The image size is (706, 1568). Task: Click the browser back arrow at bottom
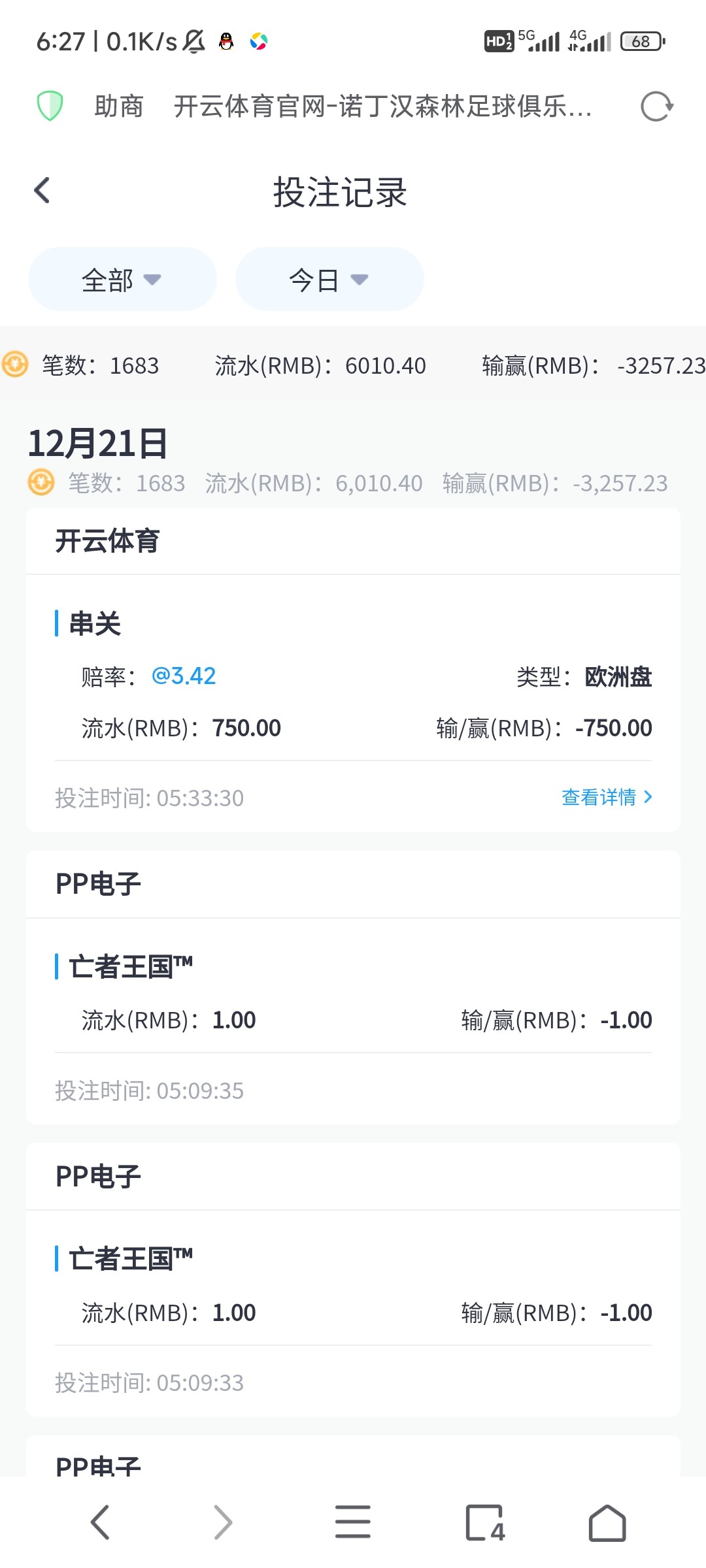tap(99, 1522)
